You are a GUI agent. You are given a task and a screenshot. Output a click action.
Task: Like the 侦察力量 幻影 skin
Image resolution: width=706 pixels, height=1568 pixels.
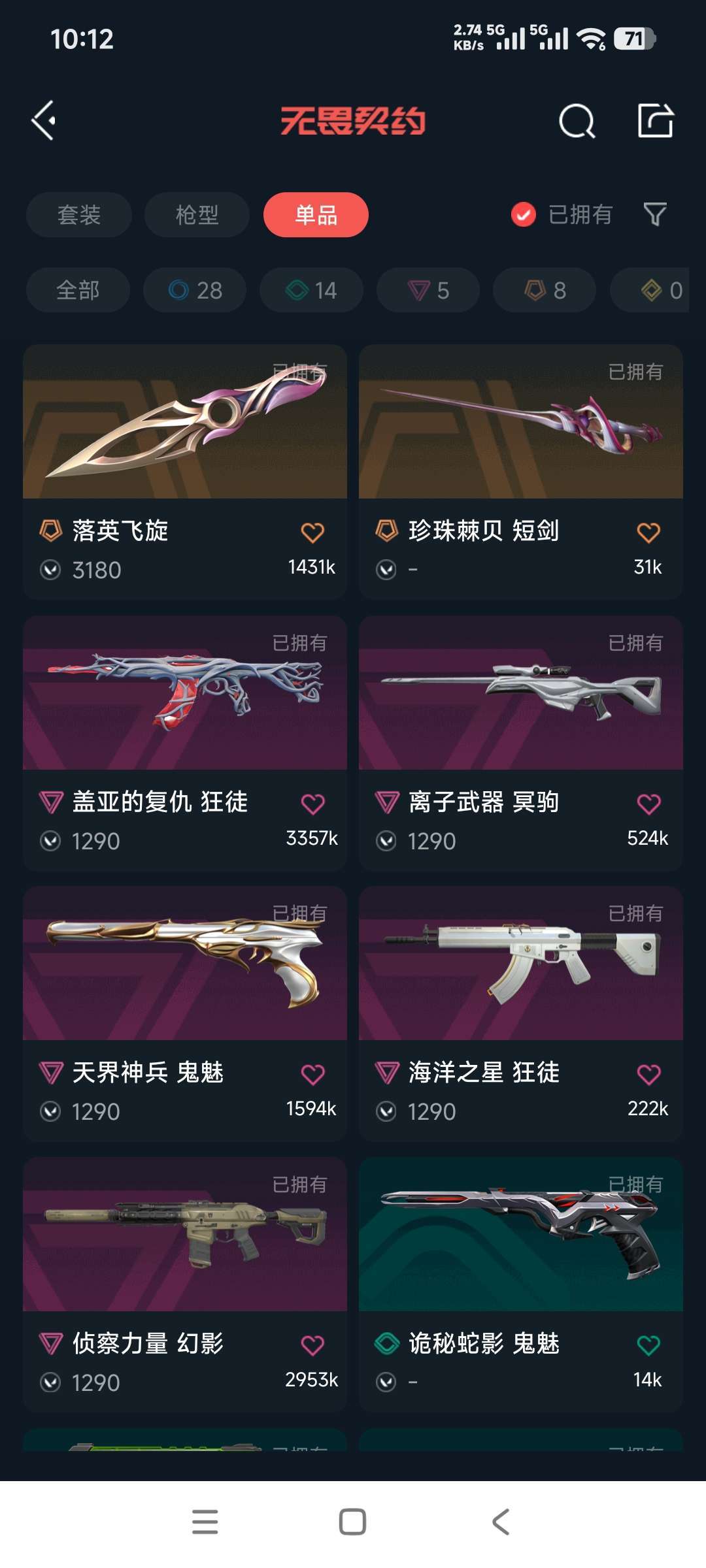312,1346
